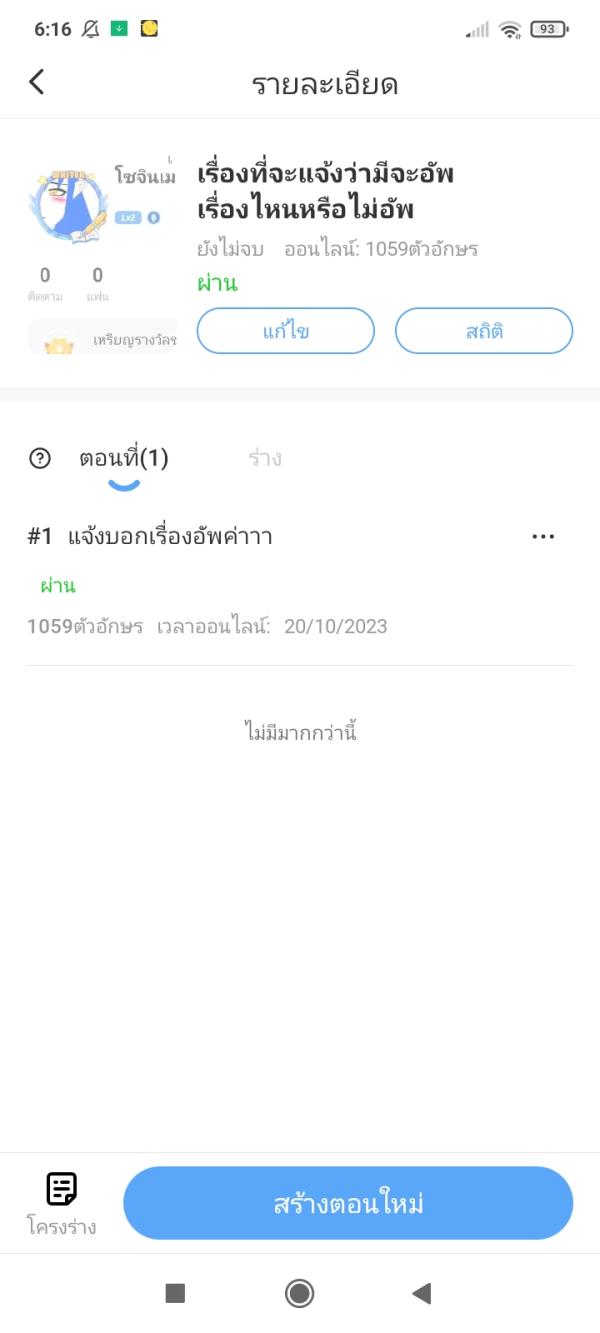Open the story cover thumbnail

tap(68, 206)
